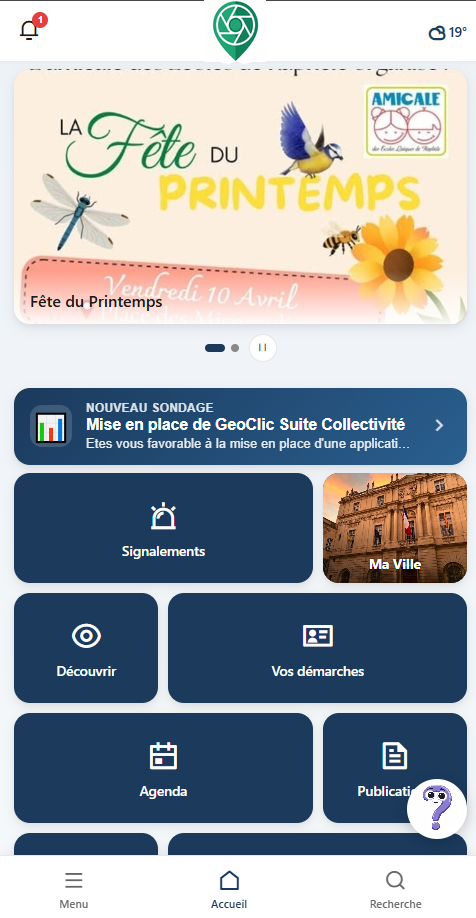Open the GeoClic Suite Collectivité survey

[240, 426]
